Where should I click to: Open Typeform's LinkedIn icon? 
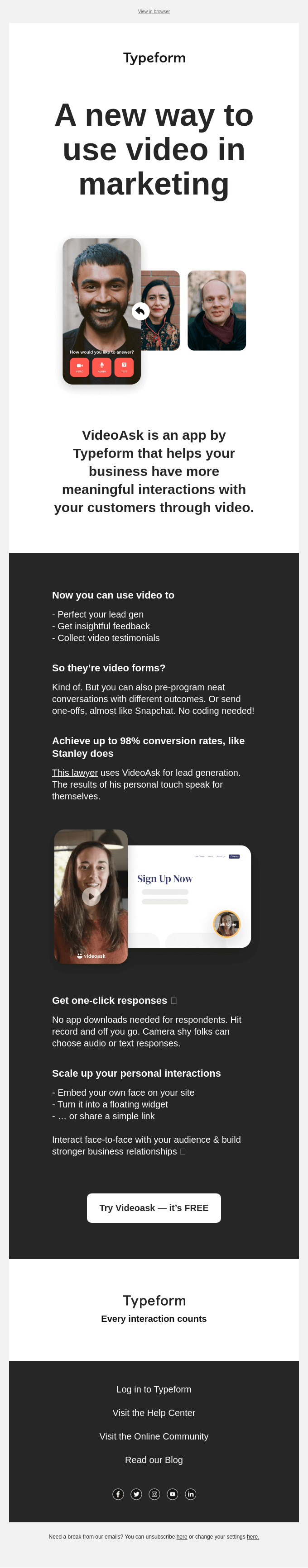[190, 1494]
